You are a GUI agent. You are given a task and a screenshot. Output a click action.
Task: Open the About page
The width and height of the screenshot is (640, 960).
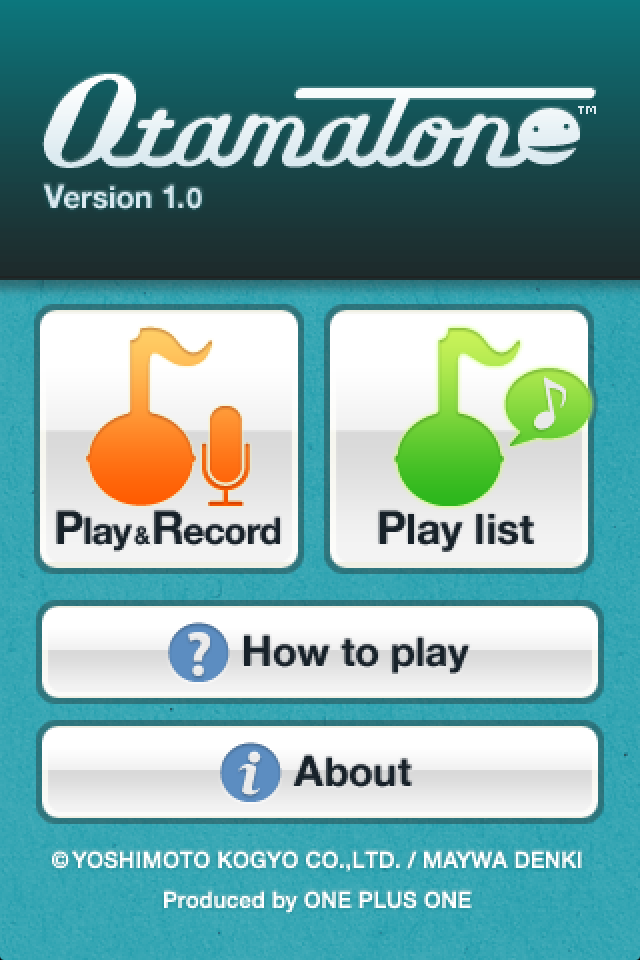[320, 771]
